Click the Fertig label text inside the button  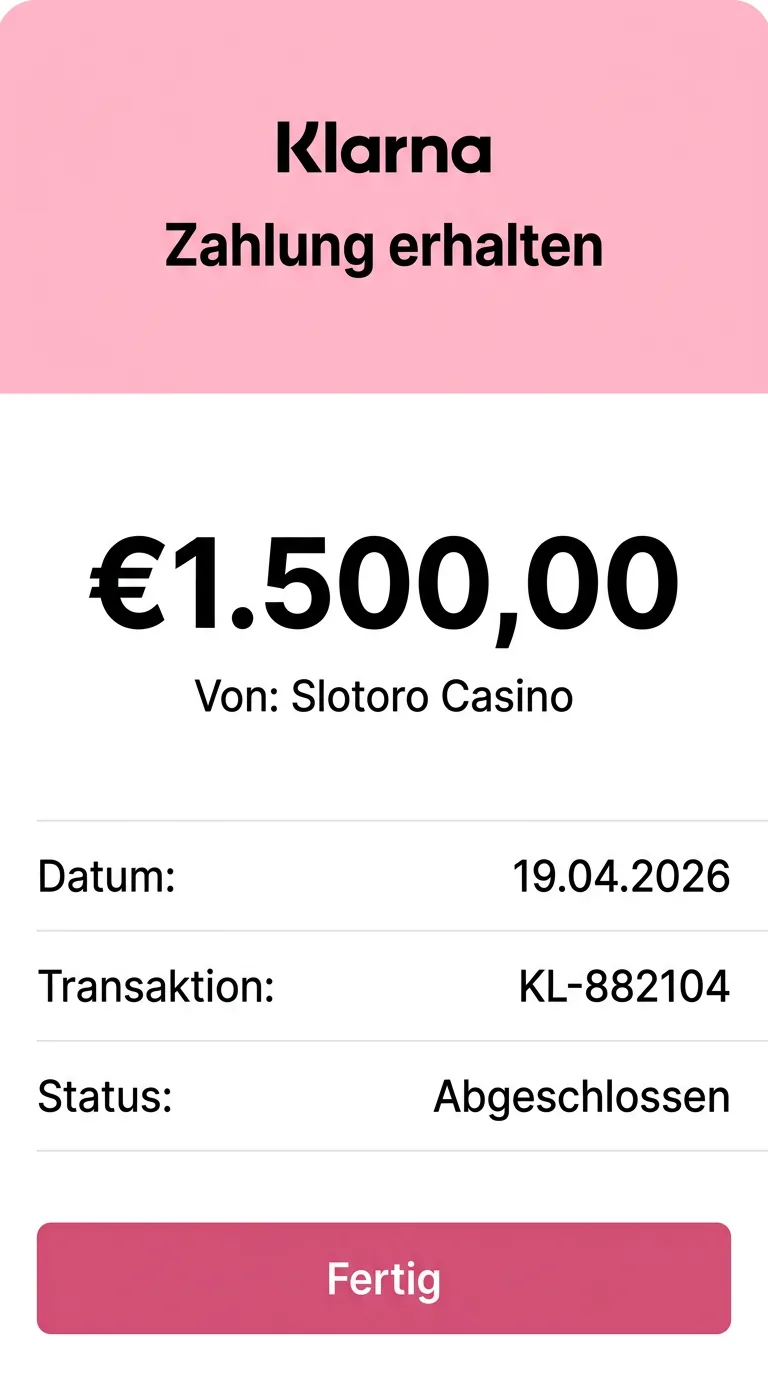(x=384, y=1278)
